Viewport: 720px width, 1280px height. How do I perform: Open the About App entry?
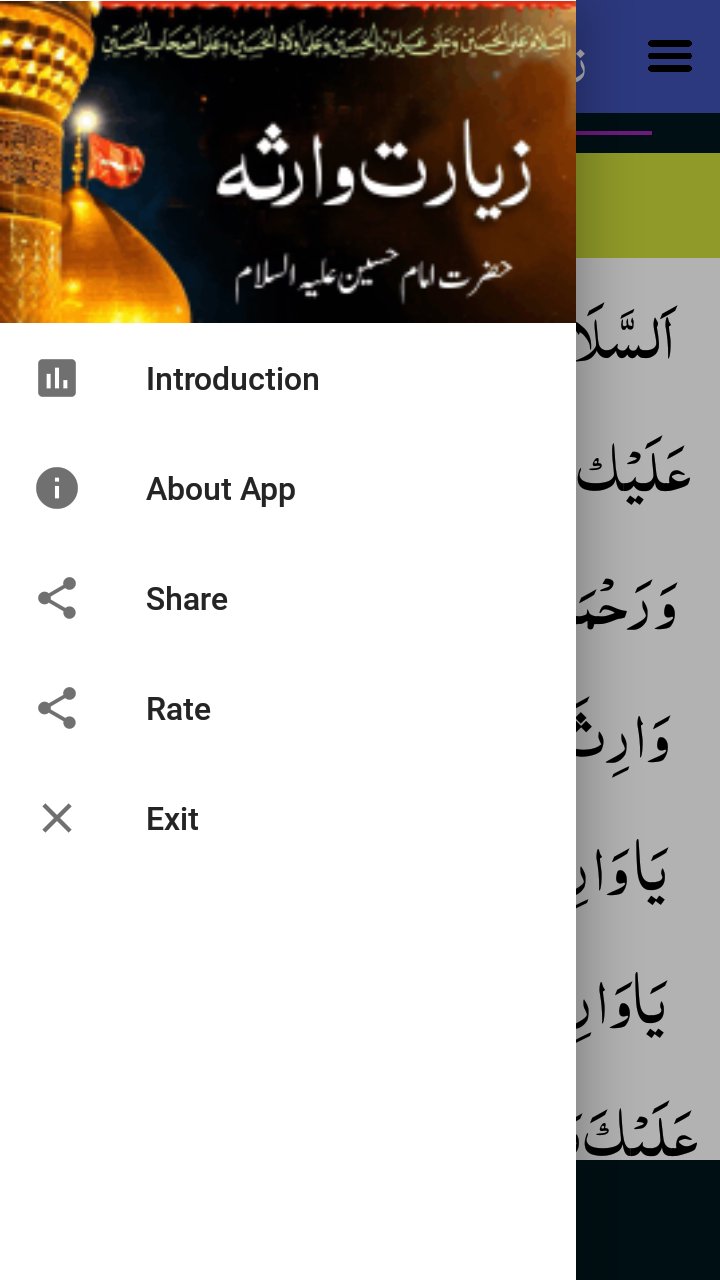pyautogui.click(x=220, y=489)
